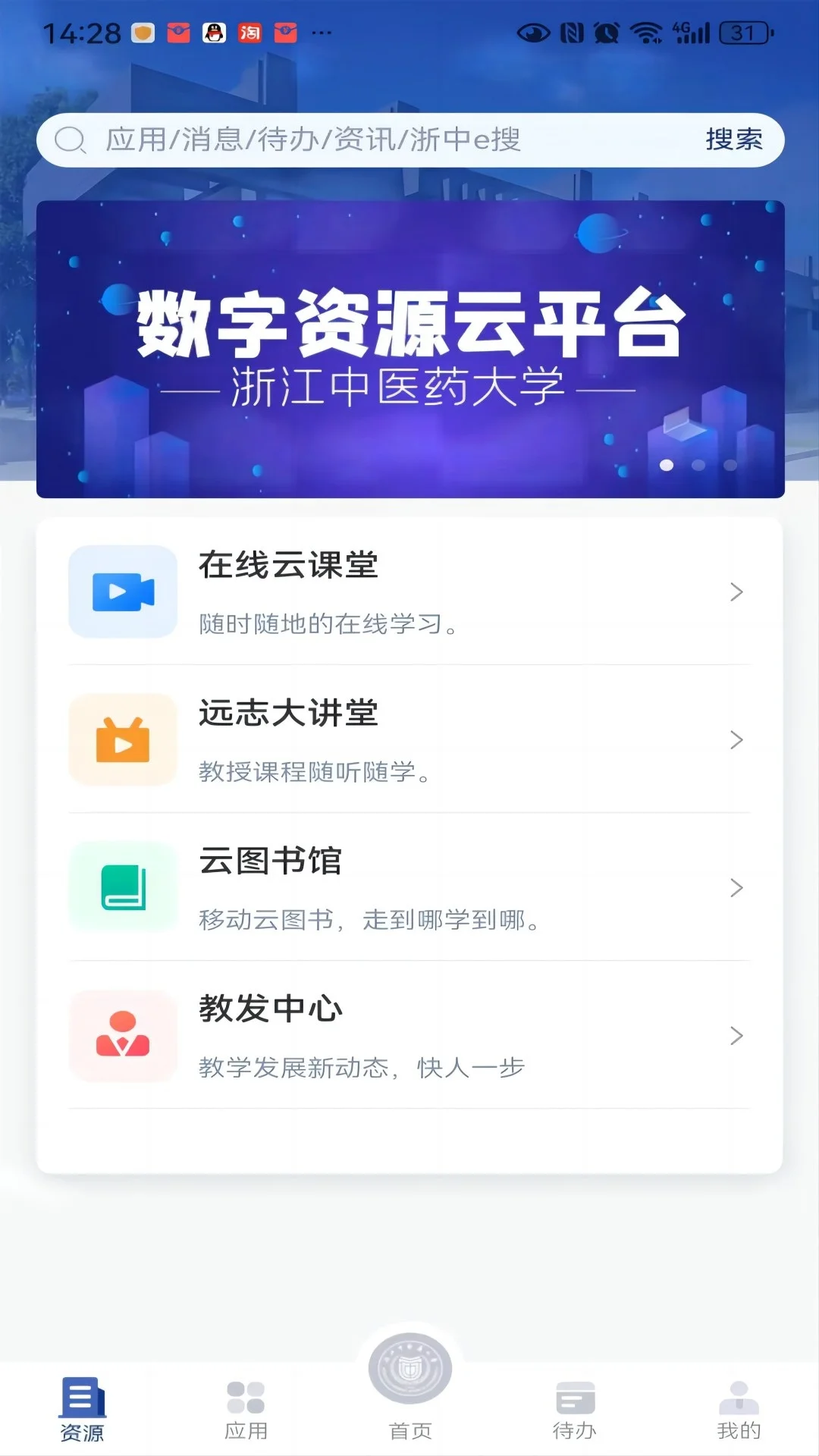Viewport: 819px width, 1456px height.
Task: Open 在线云课堂 via its right chevron
Action: [x=736, y=591]
